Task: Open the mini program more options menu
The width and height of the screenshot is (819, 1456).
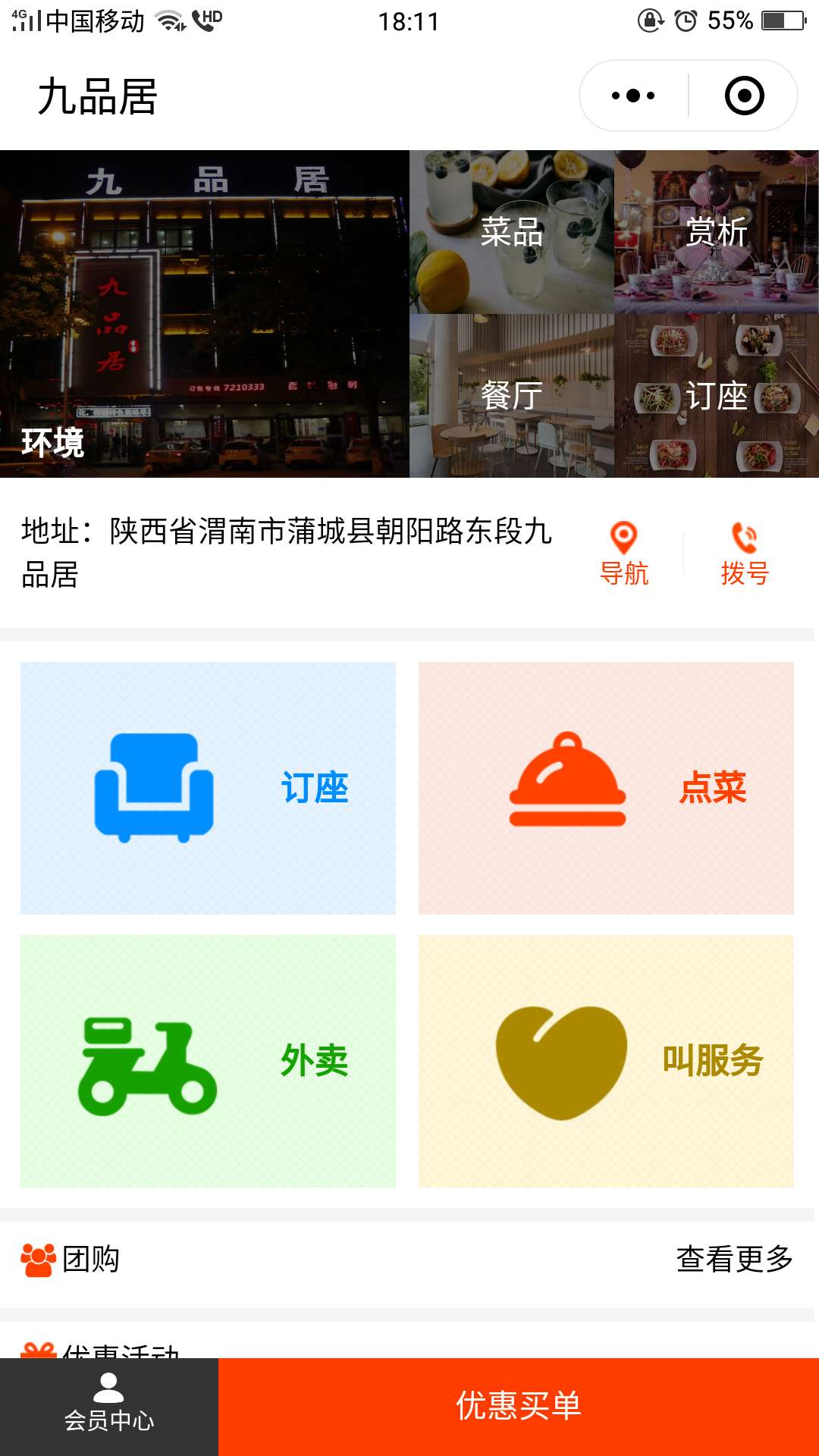Action: point(633,96)
